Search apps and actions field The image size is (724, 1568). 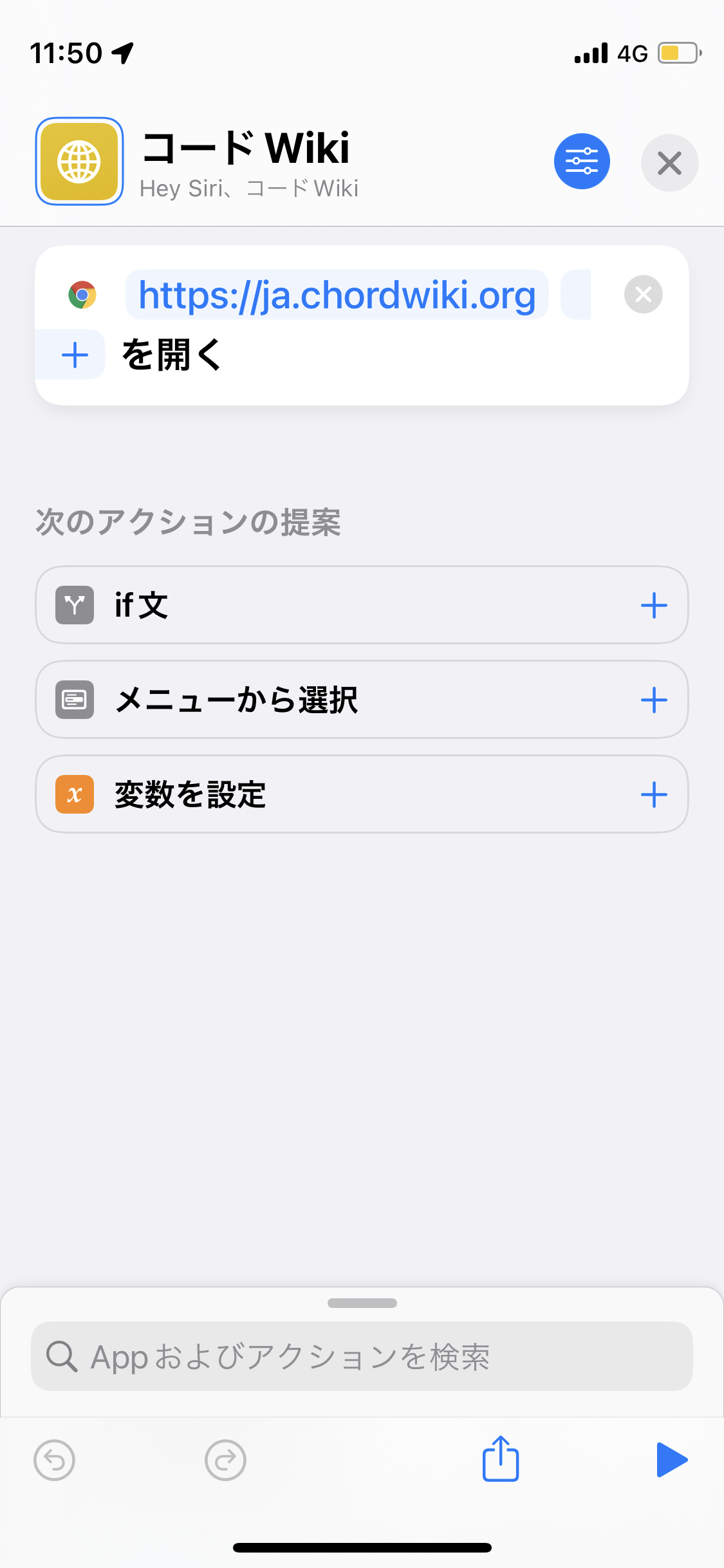[x=362, y=1357]
